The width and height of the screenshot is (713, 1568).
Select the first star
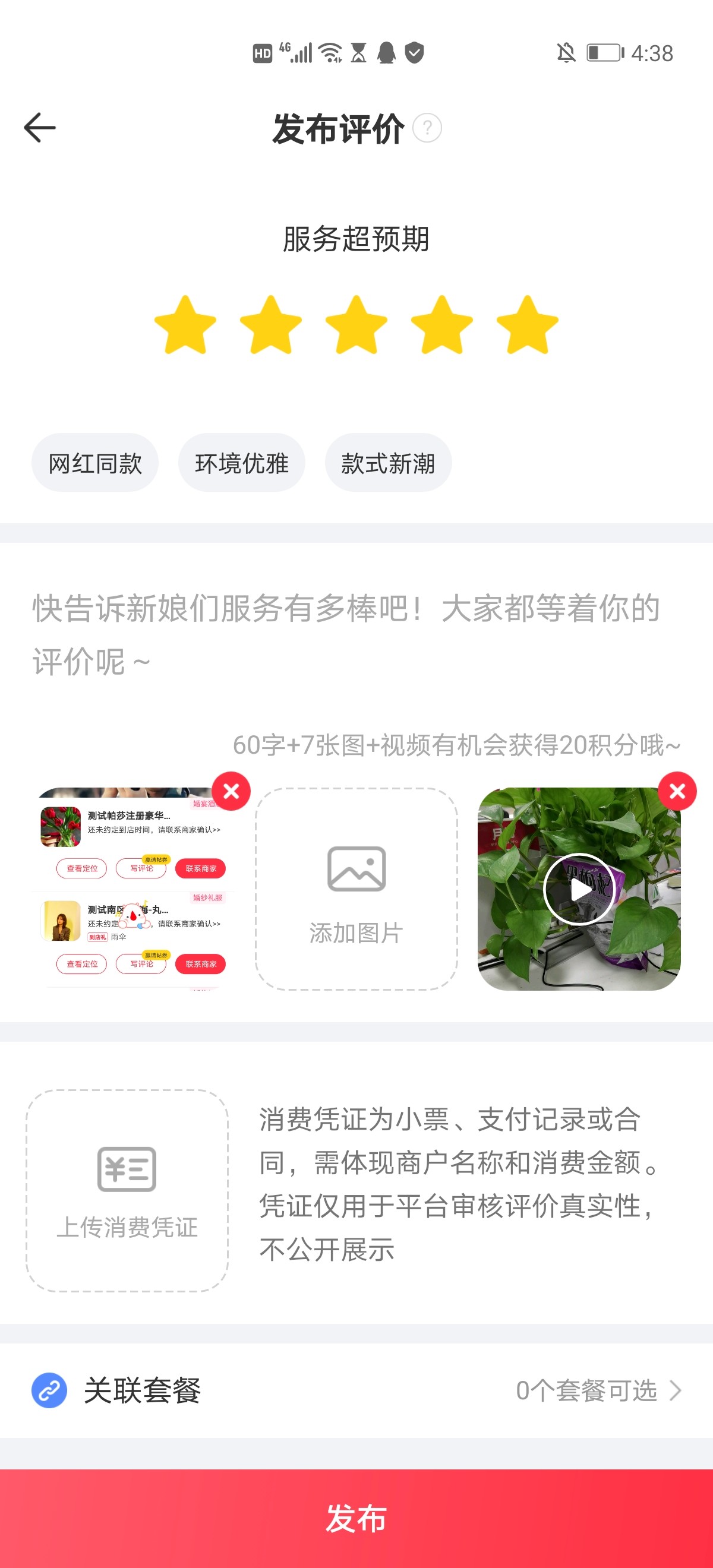coord(185,325)
